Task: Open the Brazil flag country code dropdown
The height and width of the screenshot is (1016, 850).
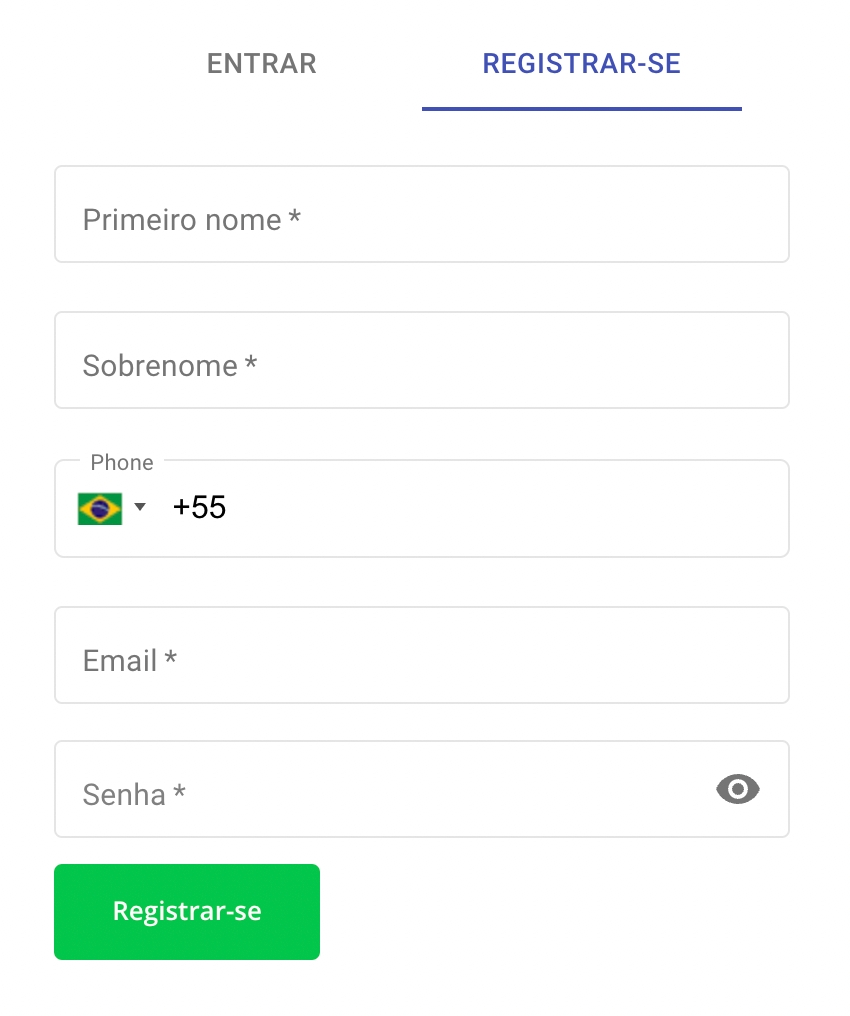Action: [x=111, y=508]
